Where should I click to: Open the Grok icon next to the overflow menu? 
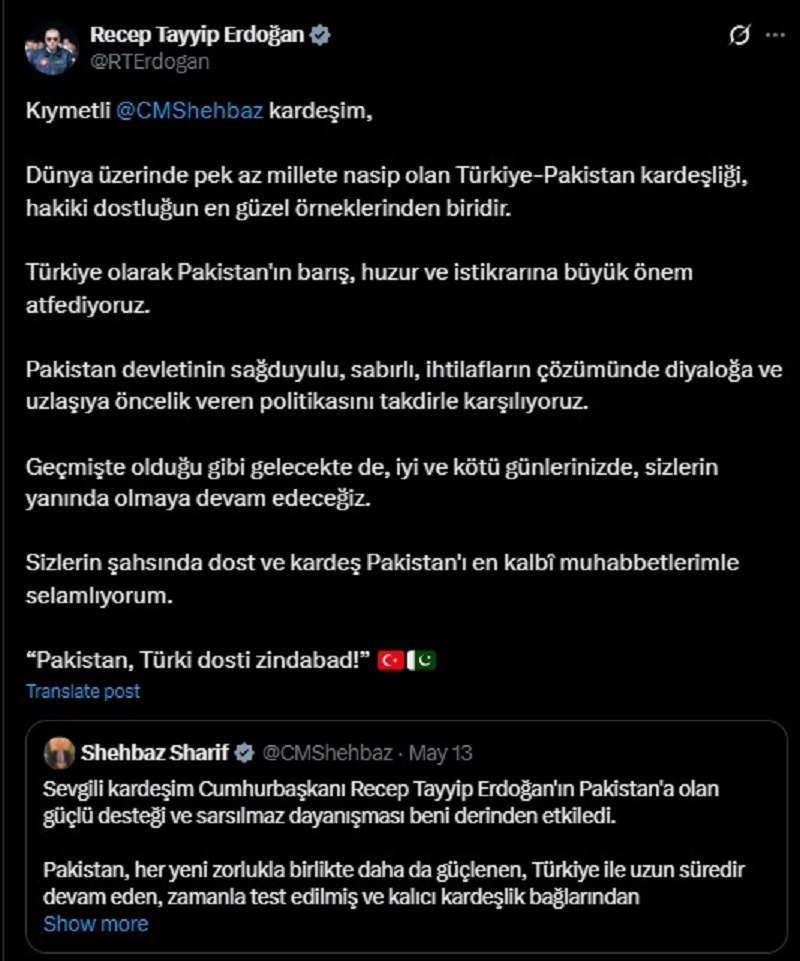739,36
